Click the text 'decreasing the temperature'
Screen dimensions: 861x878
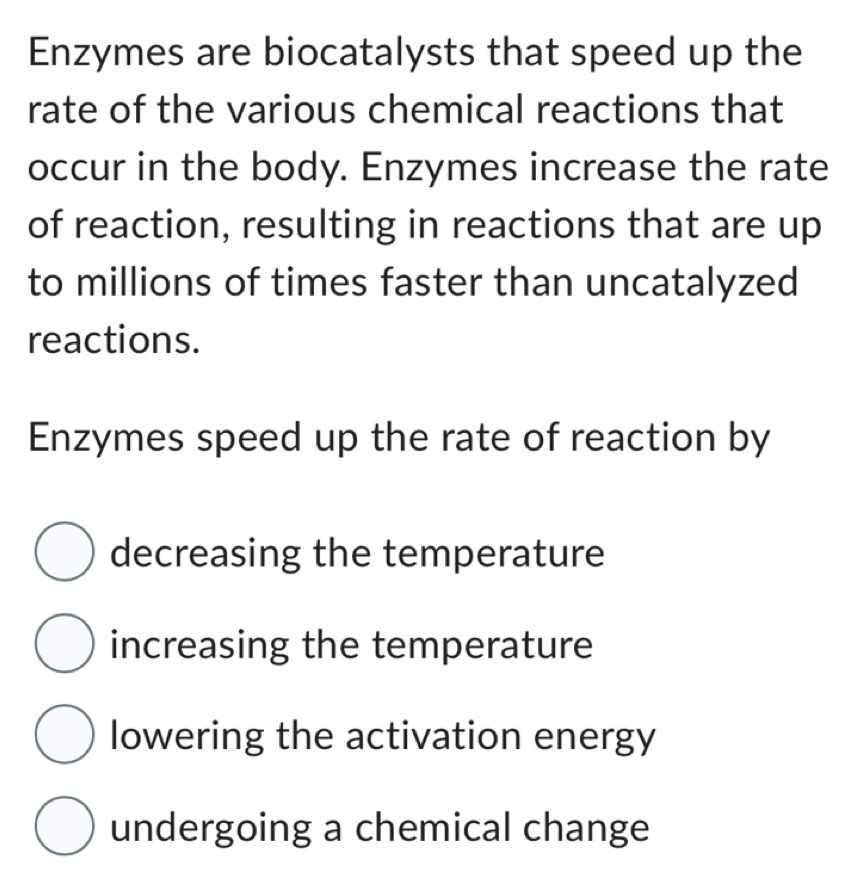click(357, 552)
